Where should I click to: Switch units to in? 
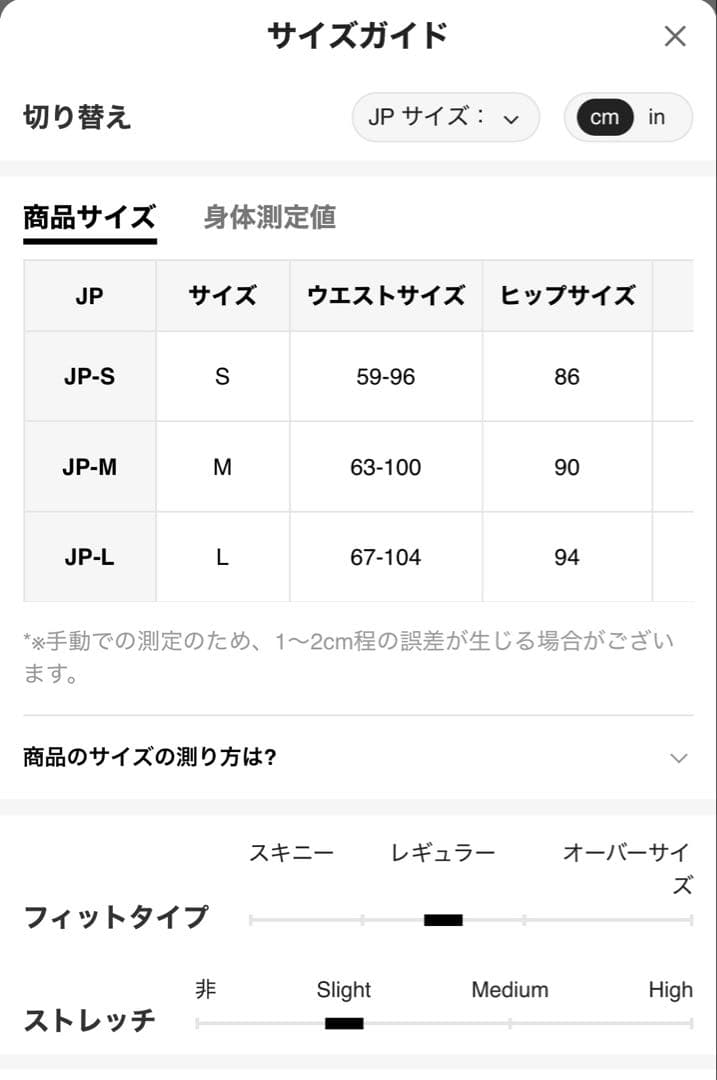pos(656,117)
